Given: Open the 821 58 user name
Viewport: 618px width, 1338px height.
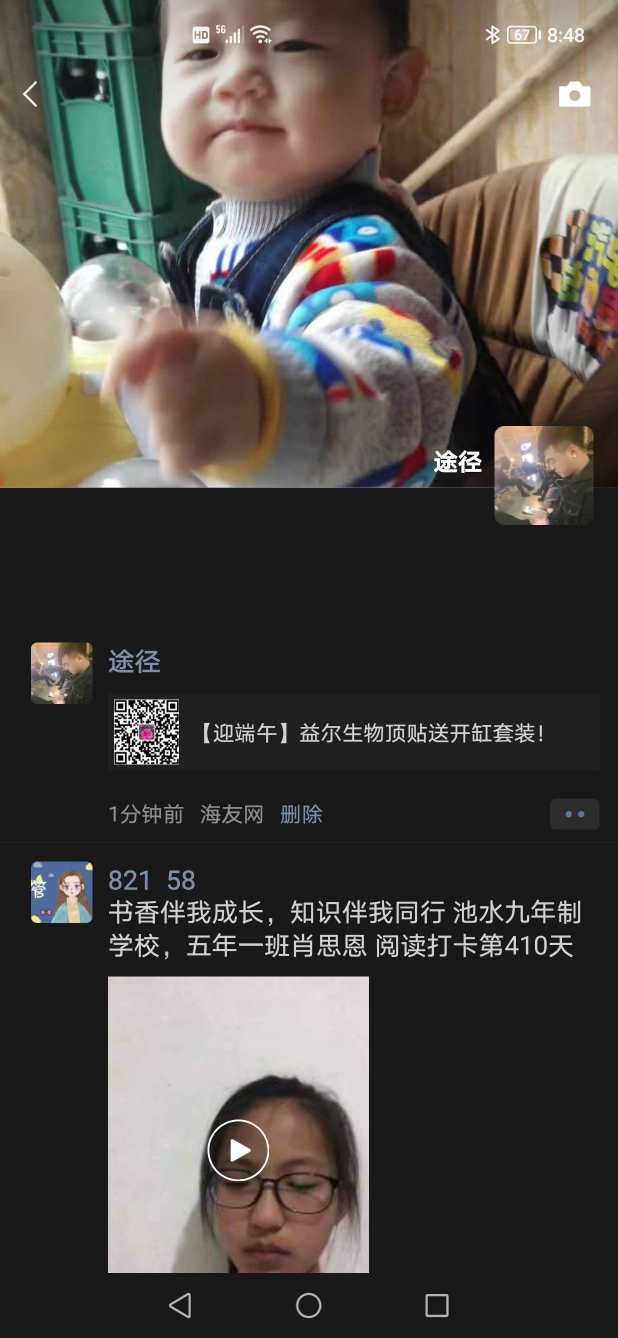Looking at the screenshot, I should pos(152,880).
